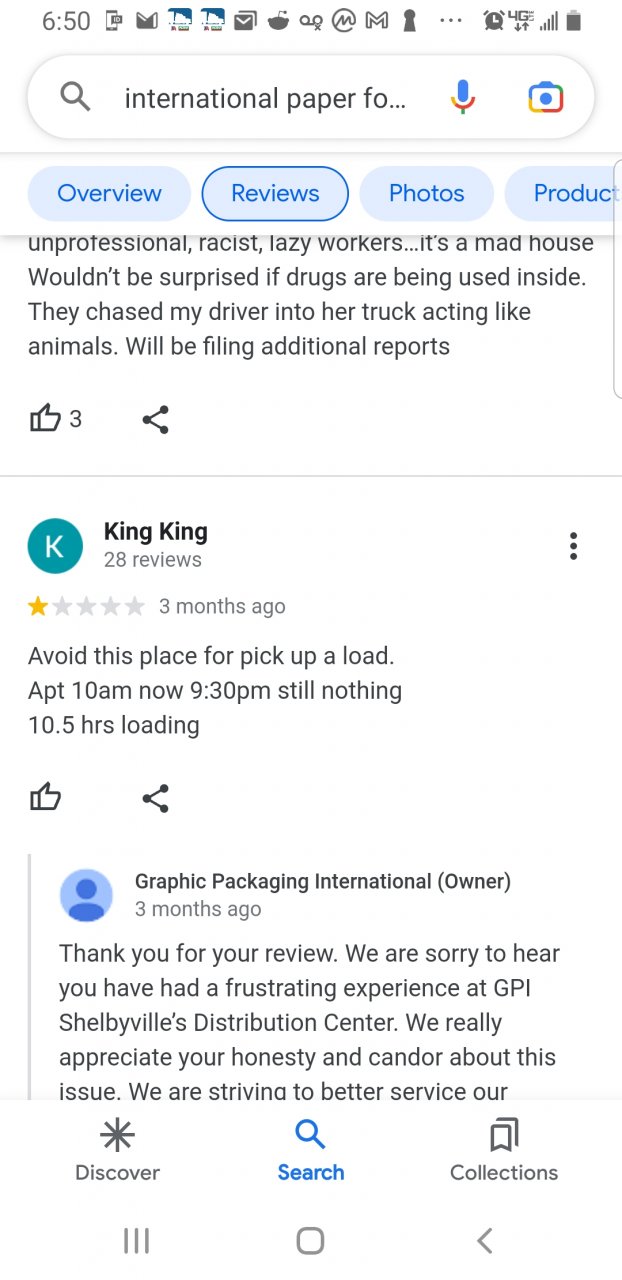Start voice search with the microphone
The width and height of the screenshot is (622, 1280).
click(462, 97)
